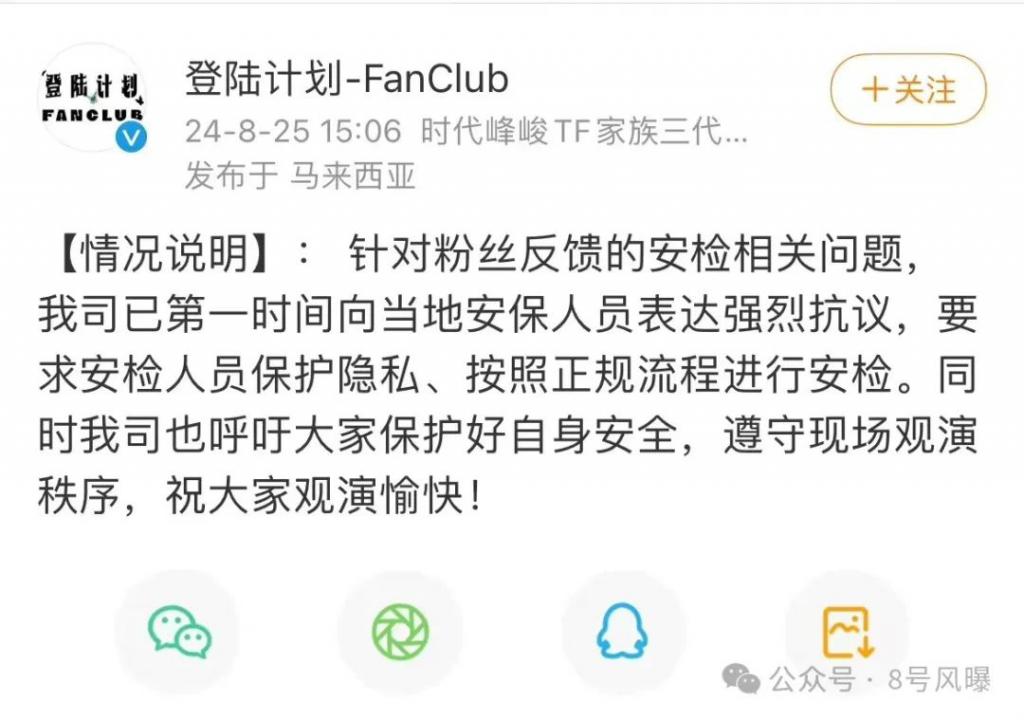Follow 登陆计划-FanClub with the +关注 button
This screenshot has height=720, width=1024.
(x=908, y=90)
